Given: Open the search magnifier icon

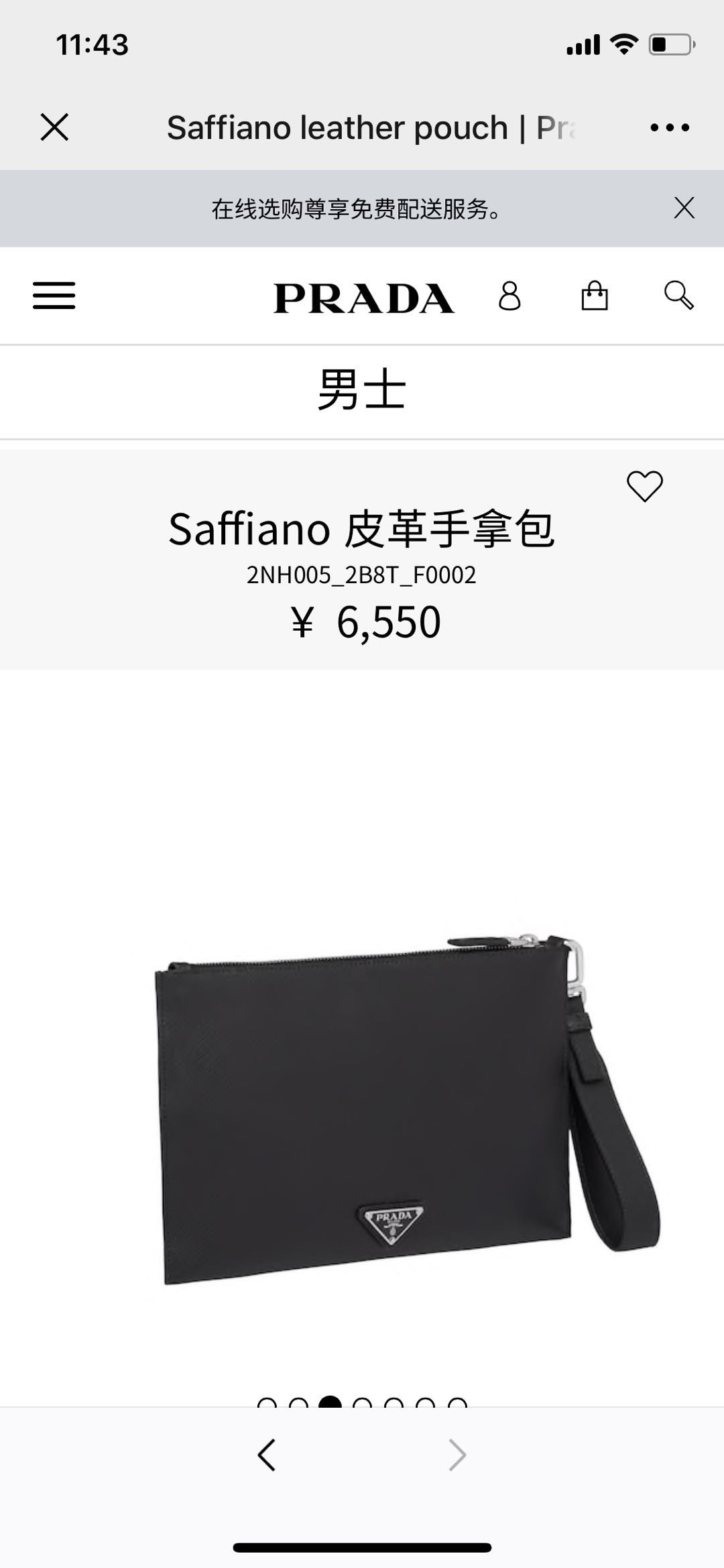Looking at the screenshot, I should [678, 295].
